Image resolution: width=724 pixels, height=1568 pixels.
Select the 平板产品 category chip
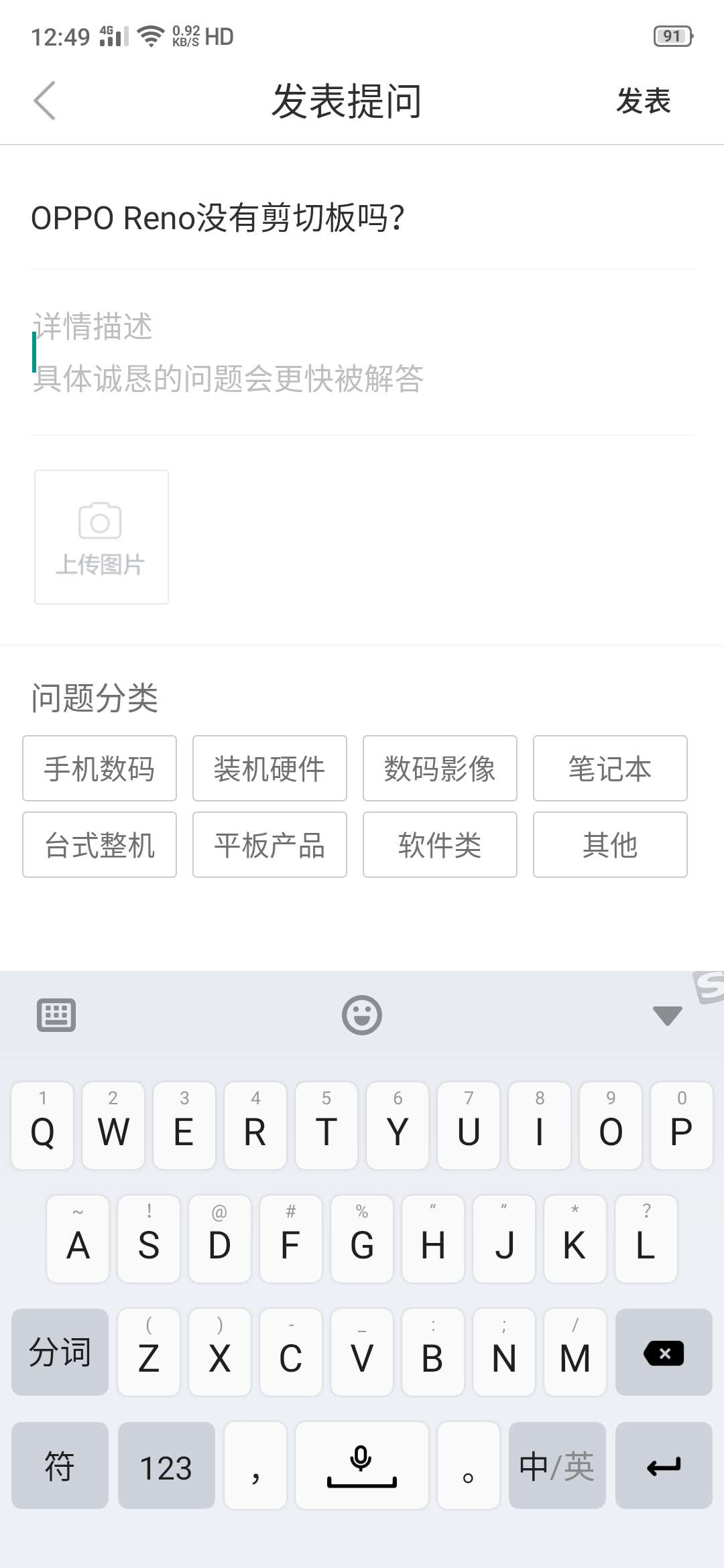[x=269, y=844]
